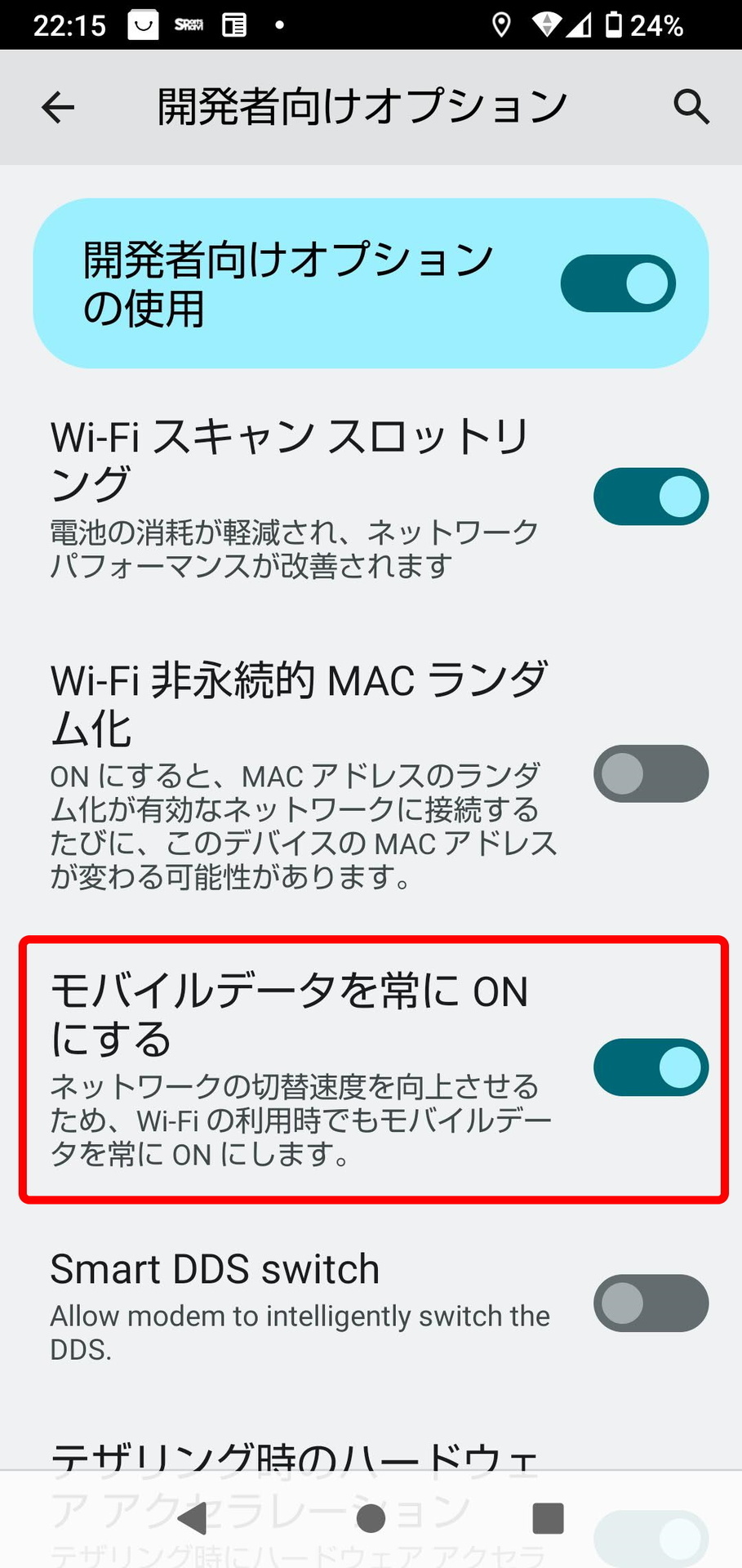Viewport: 742px width, 1568px height.
Task: Enable the Smart DDS switch toggle
Action: point(651,1303)
